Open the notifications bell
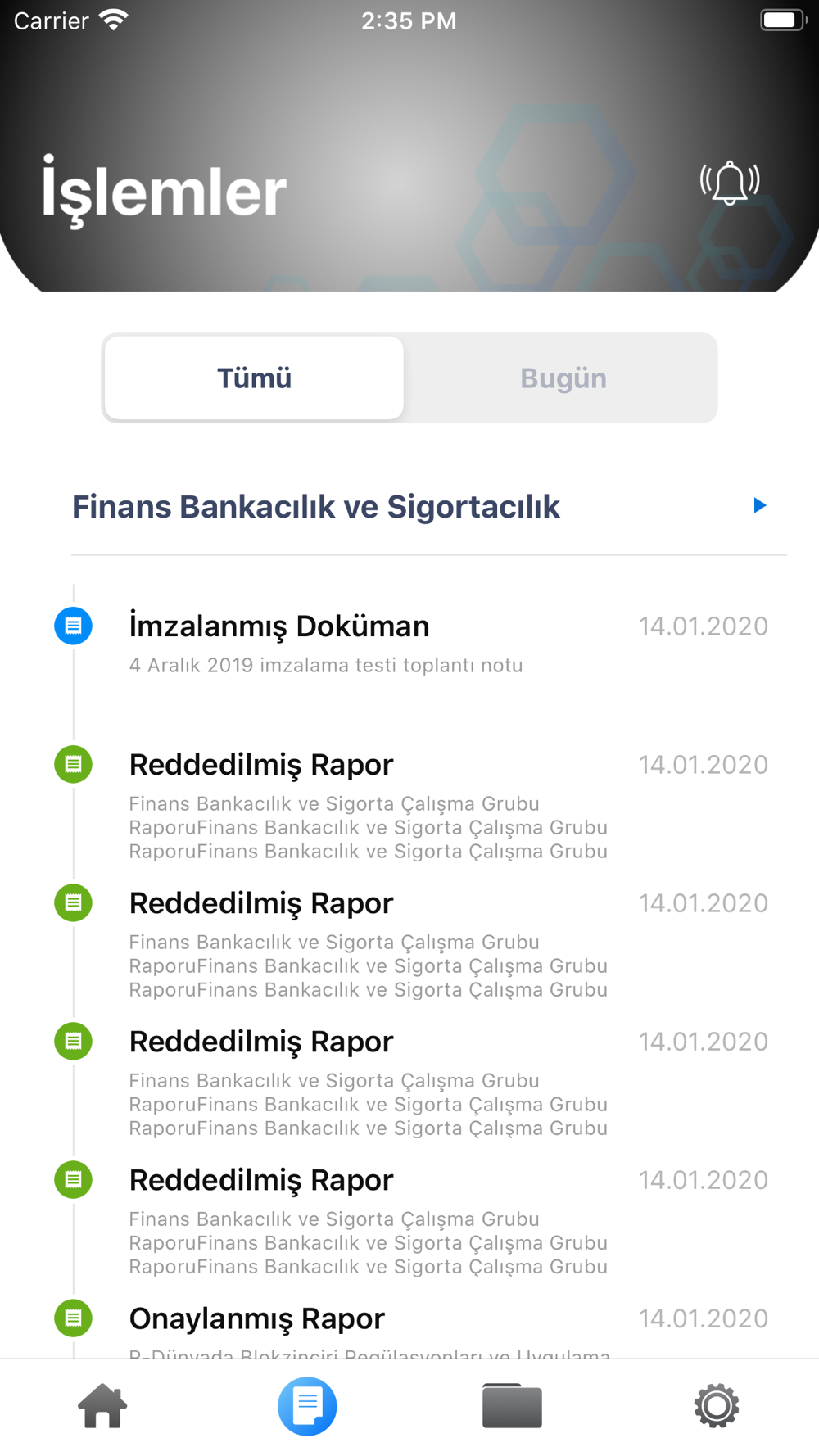Screen dimensions: 819x1456 click(730, 182)
